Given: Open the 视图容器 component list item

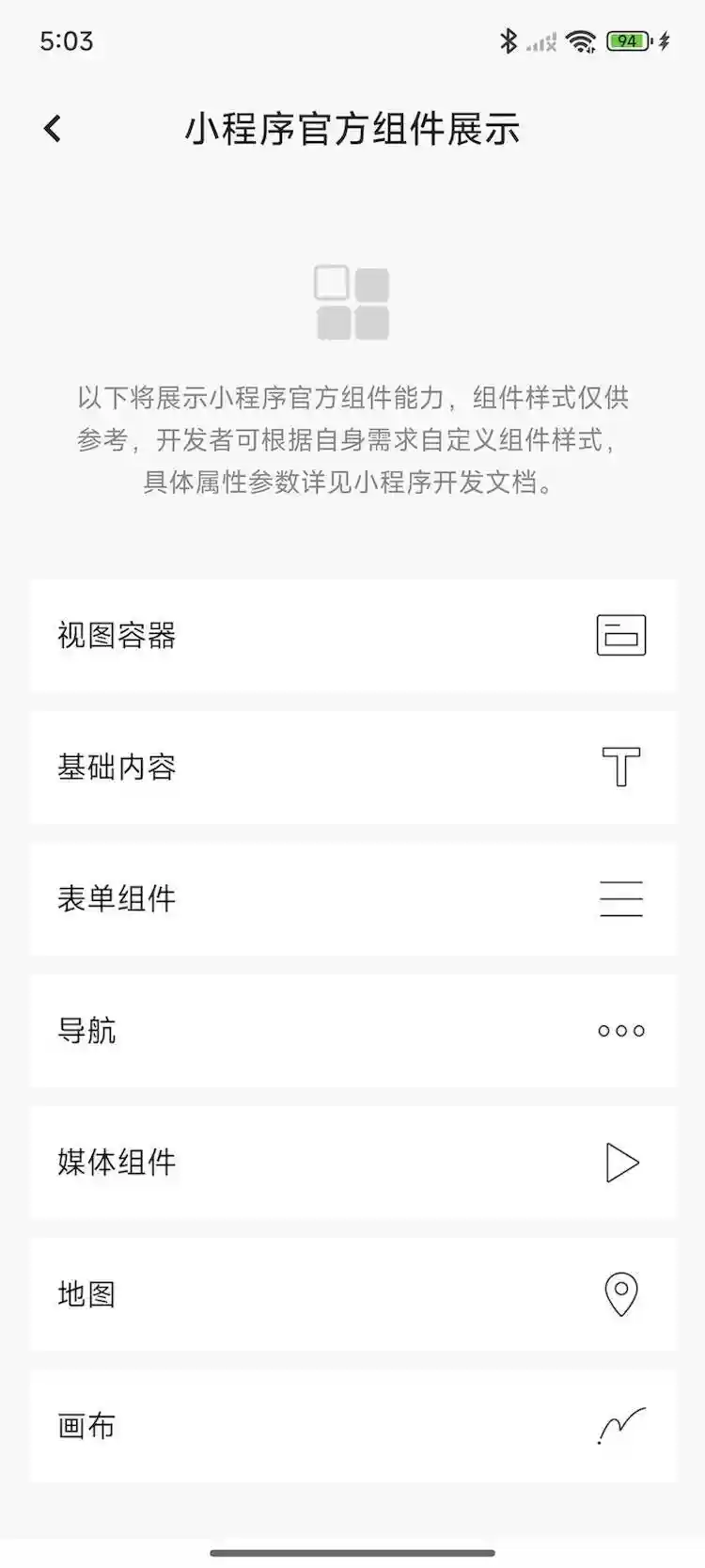Looking at the screenshot, I should pos(352,635).
